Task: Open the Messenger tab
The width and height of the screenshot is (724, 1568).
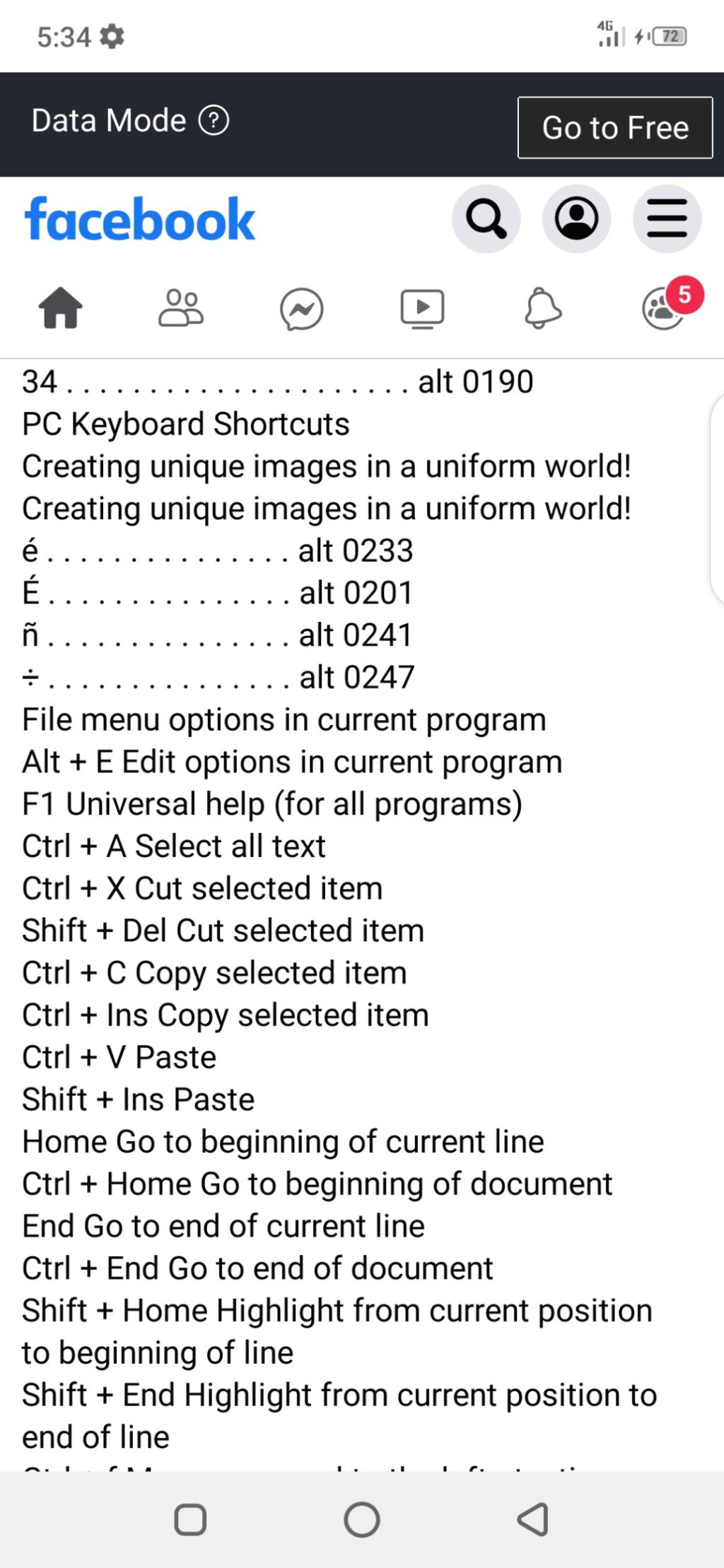Action: click(x=302, y=309)
